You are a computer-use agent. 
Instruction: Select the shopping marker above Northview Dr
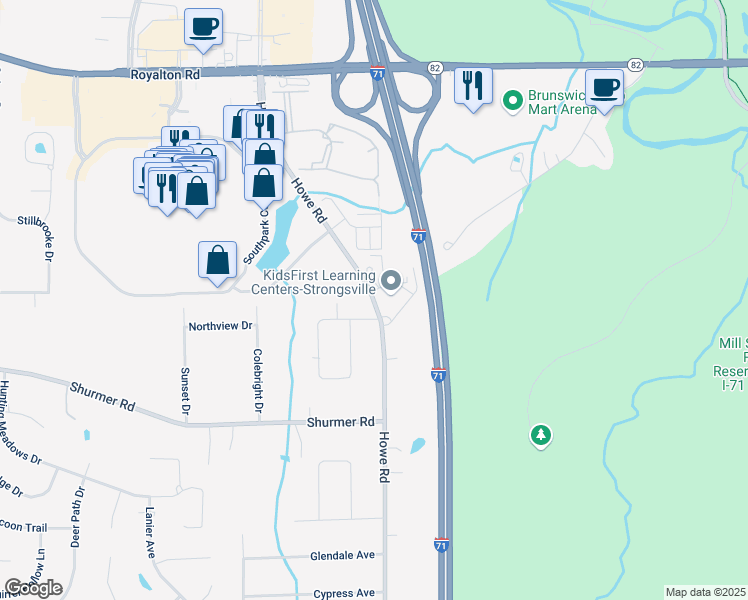click(x=218, y=261)
